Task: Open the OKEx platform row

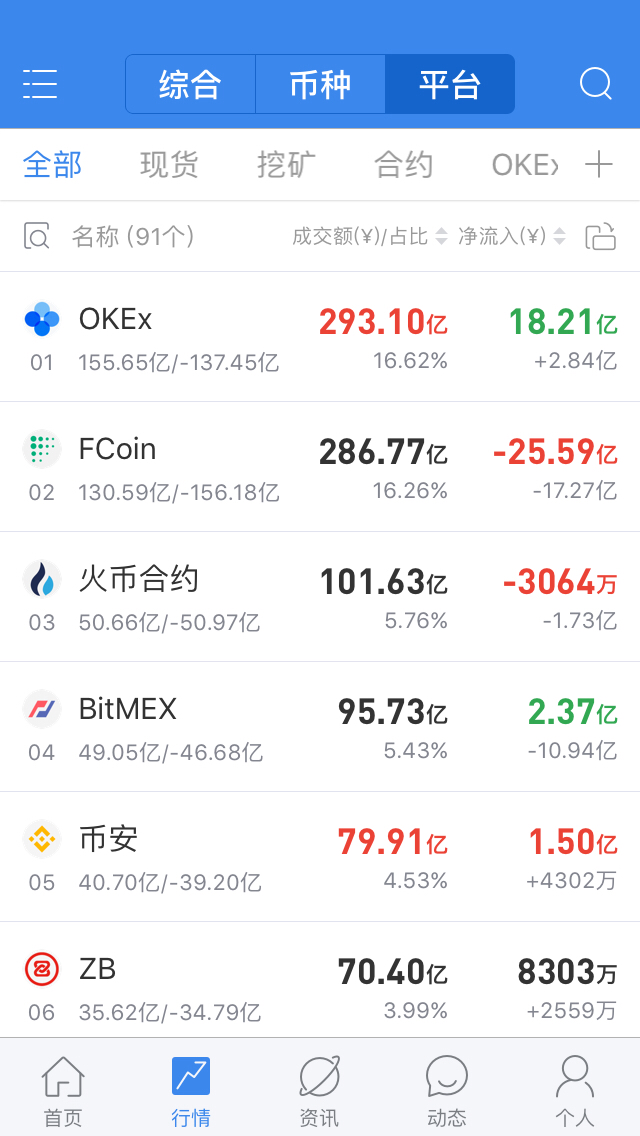Action: 320,337
